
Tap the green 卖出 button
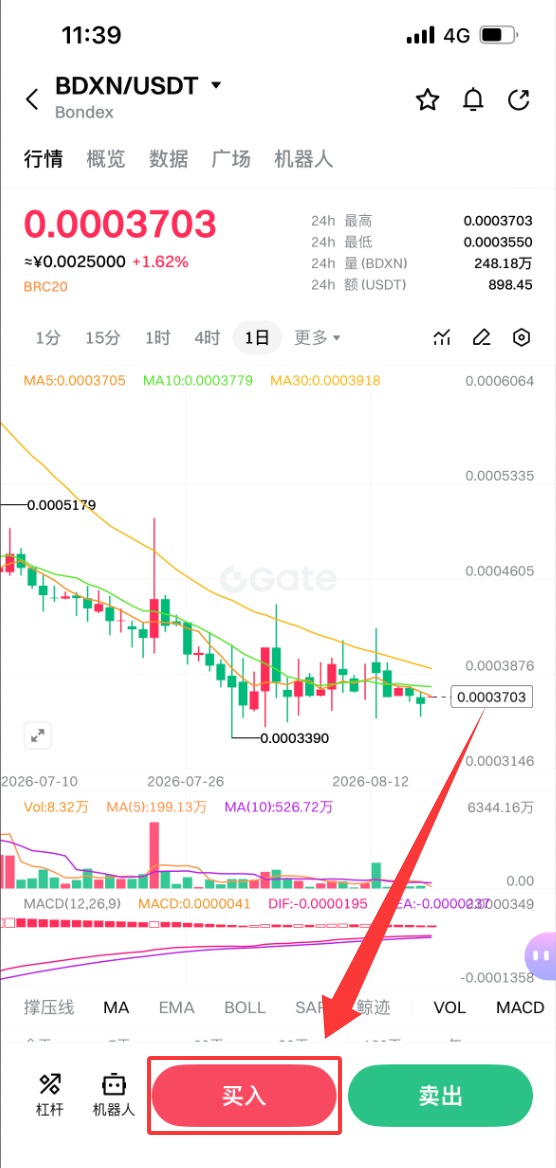[440, 1096]
